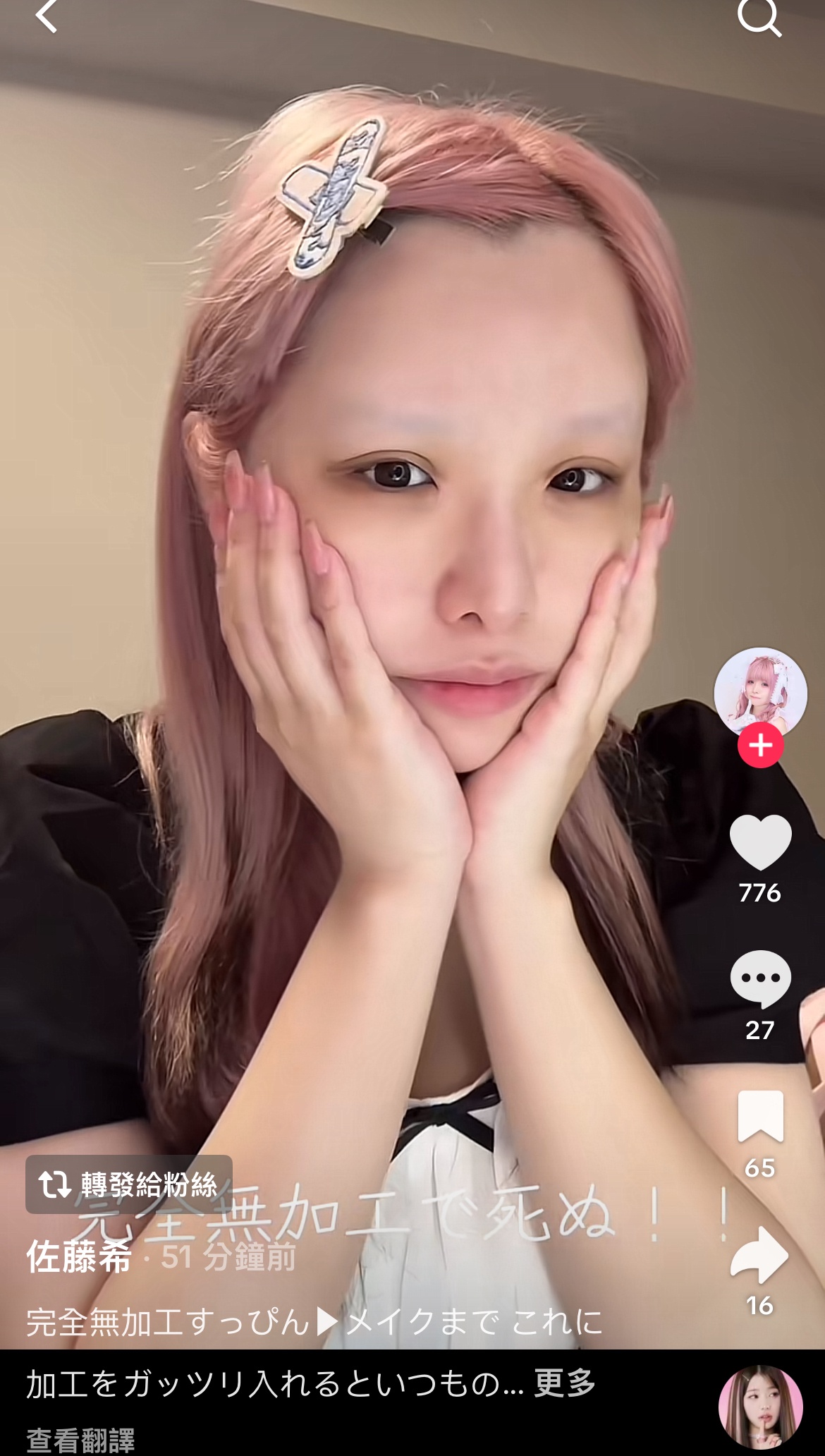Open 佐藤希's profile from the username
The width and height of the screenshot is (825, 1456).
click(x=79, y=1257)
